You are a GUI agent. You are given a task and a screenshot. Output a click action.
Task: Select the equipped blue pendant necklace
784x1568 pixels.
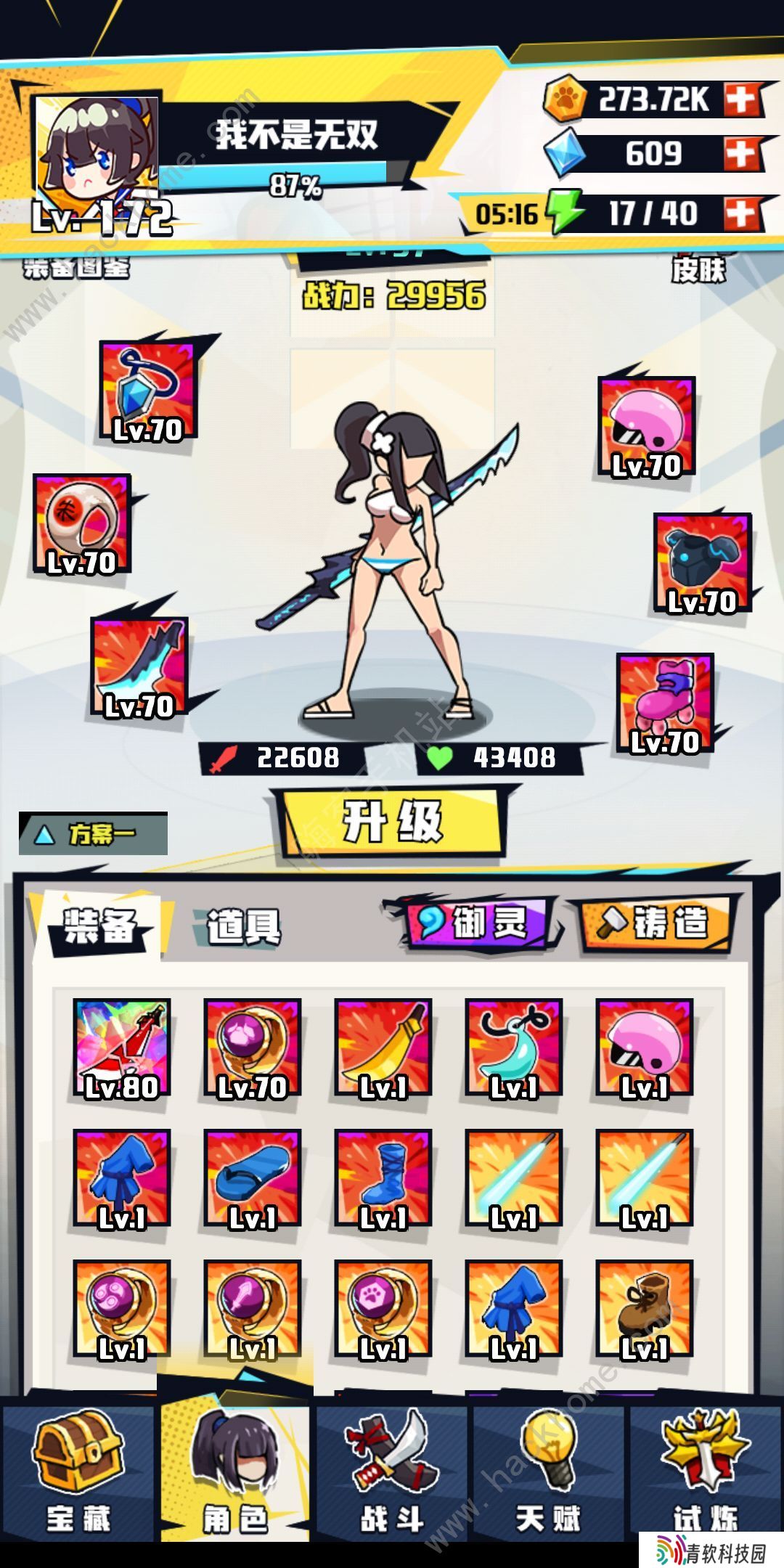pos(148,391)
